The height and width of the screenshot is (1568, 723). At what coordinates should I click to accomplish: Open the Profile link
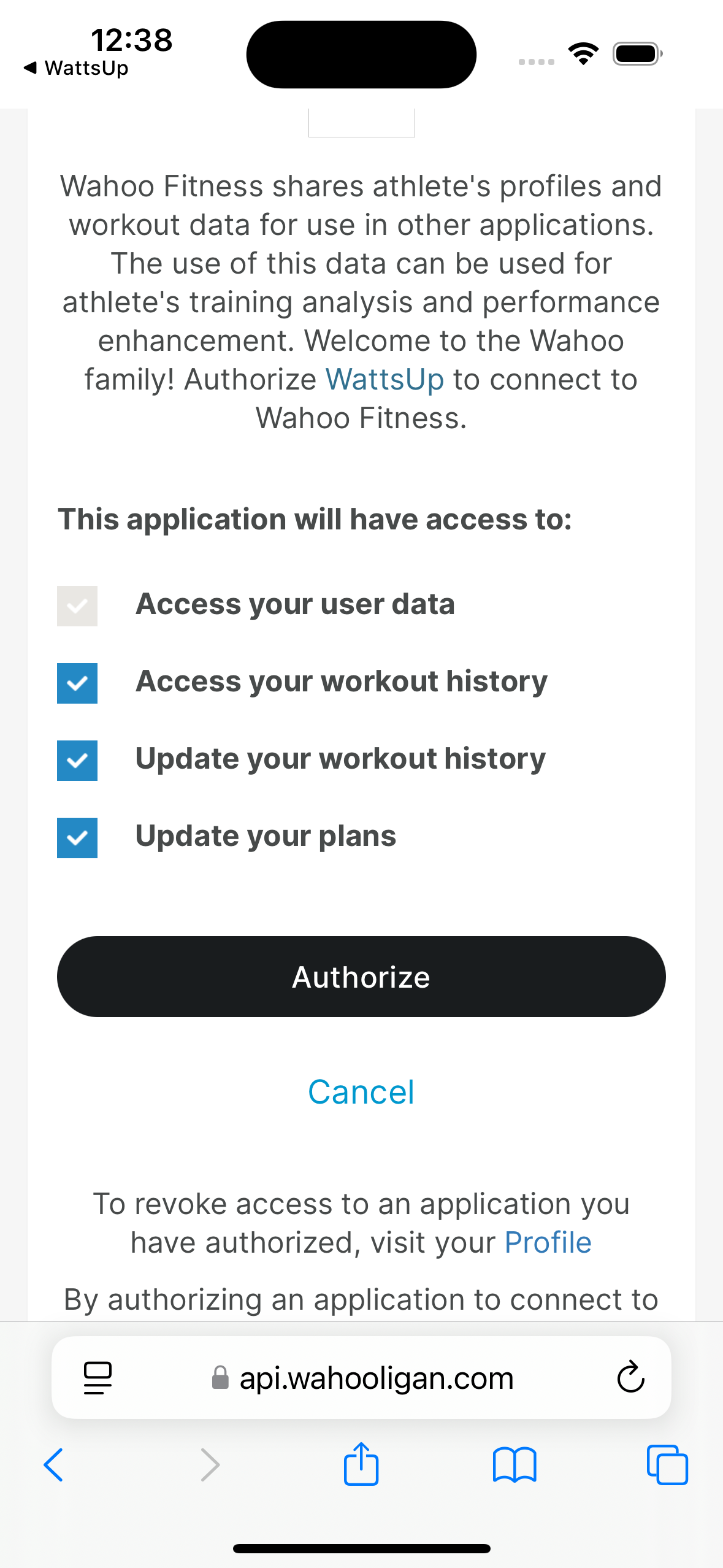tap(548, 1242)
